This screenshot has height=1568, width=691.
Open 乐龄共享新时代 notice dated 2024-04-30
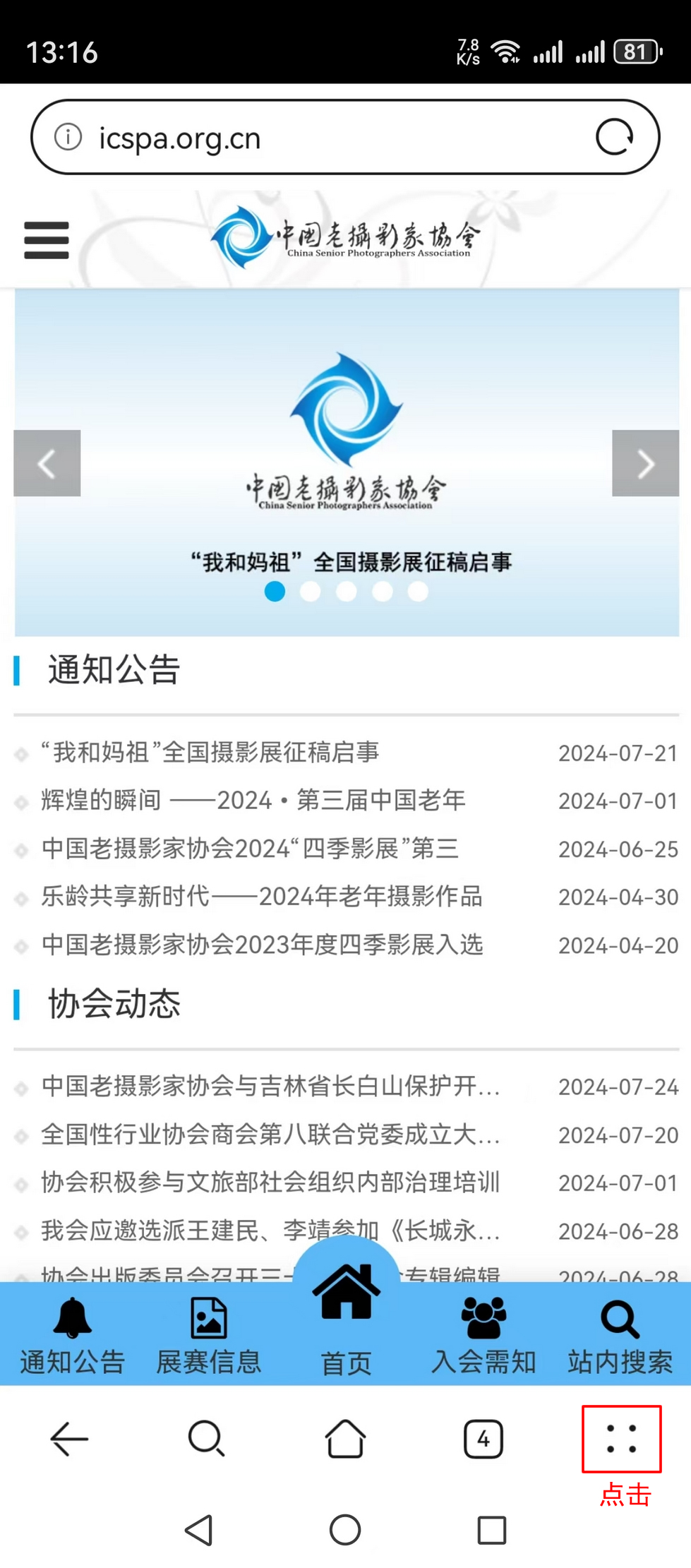tap(261, 897)
